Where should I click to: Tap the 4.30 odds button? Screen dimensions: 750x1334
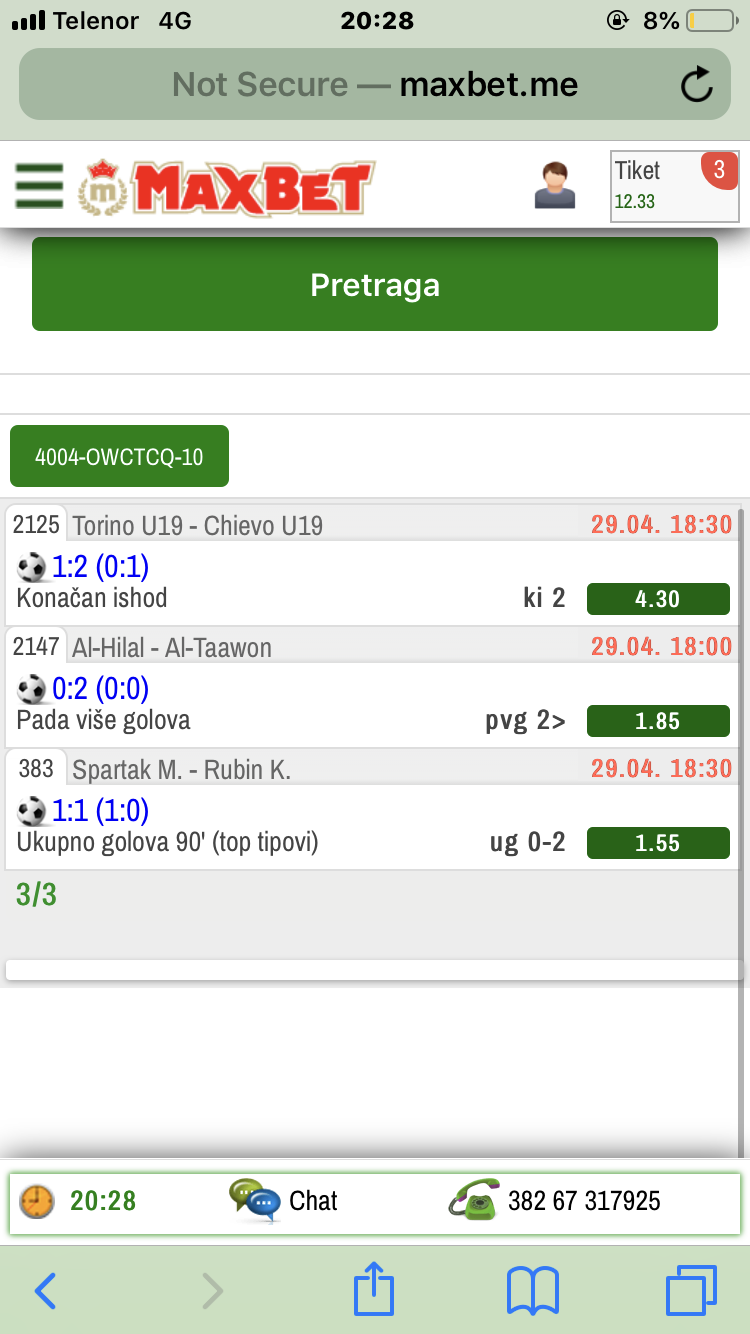tap(658, 599)
